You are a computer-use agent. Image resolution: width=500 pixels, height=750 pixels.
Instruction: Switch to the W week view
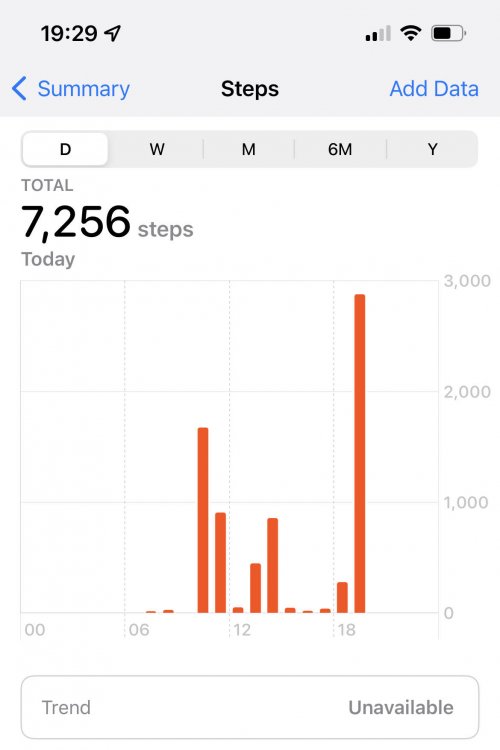[157, 149]
